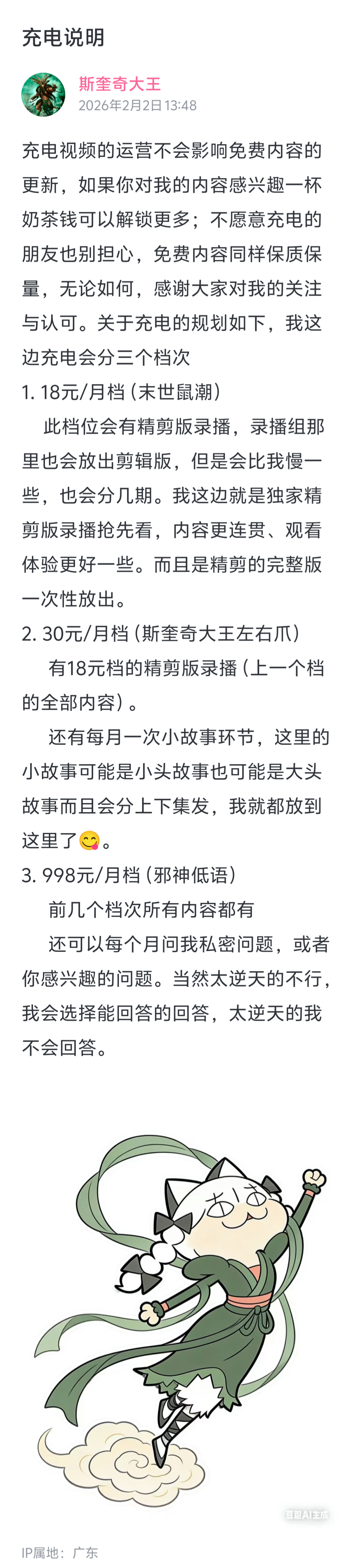Open 斯奎奇大王's profile avatar
Screen dimensions: 359x1568
(x=43, y=95)
